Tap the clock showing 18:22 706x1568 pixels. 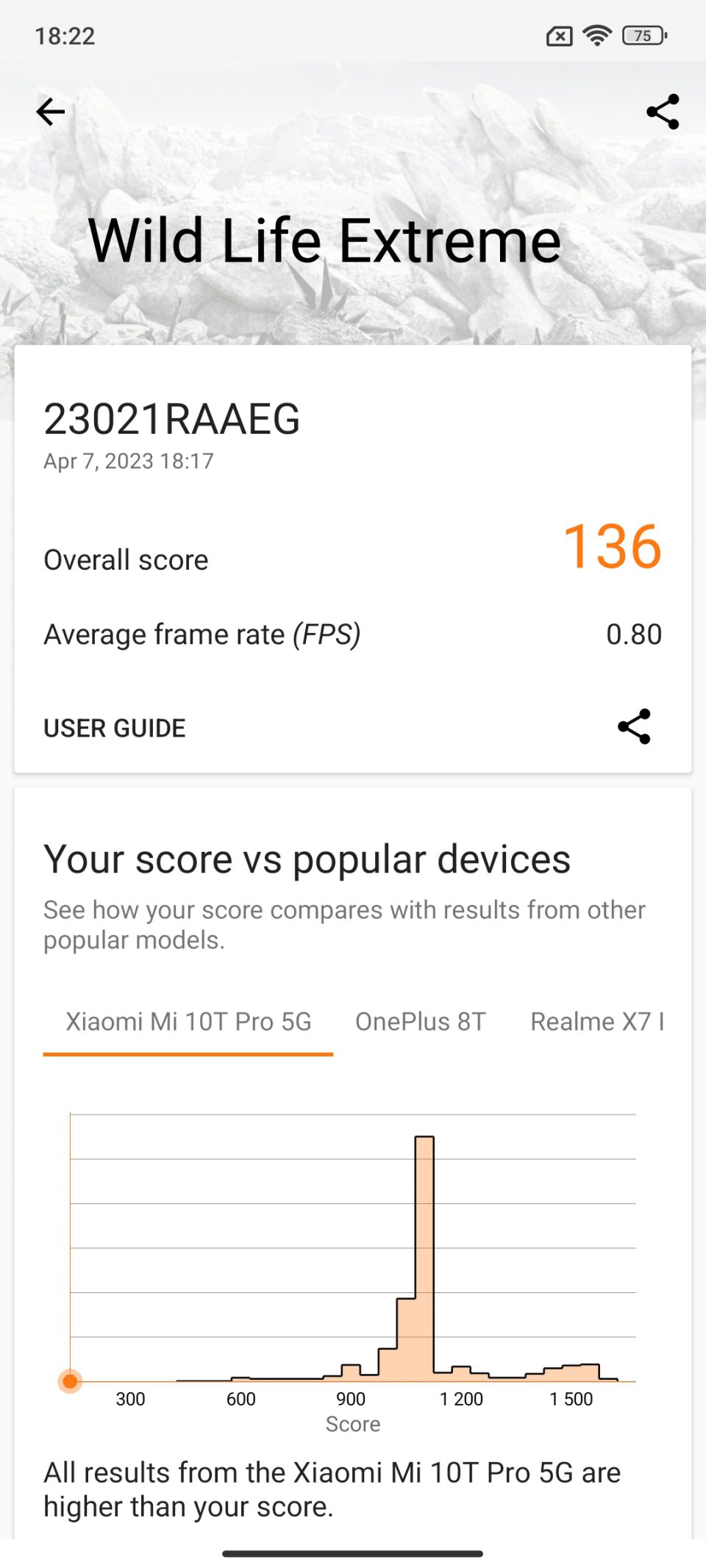click(65, 32)
